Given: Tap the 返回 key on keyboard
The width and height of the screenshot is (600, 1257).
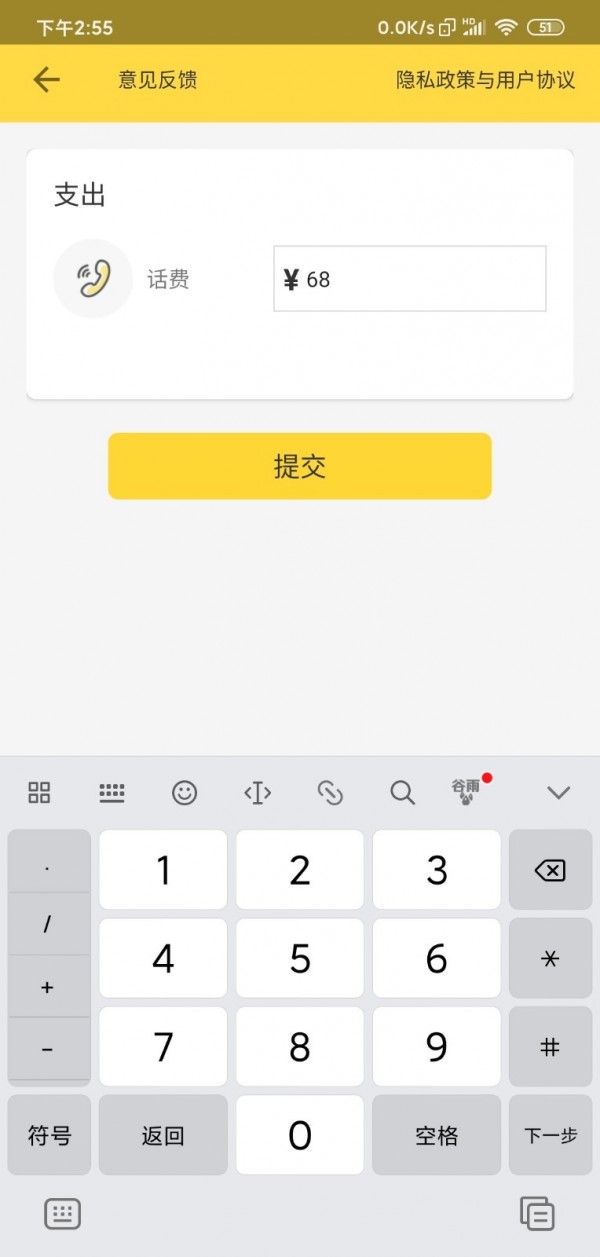Looking at the screenshot, I should coord(163,1135).
